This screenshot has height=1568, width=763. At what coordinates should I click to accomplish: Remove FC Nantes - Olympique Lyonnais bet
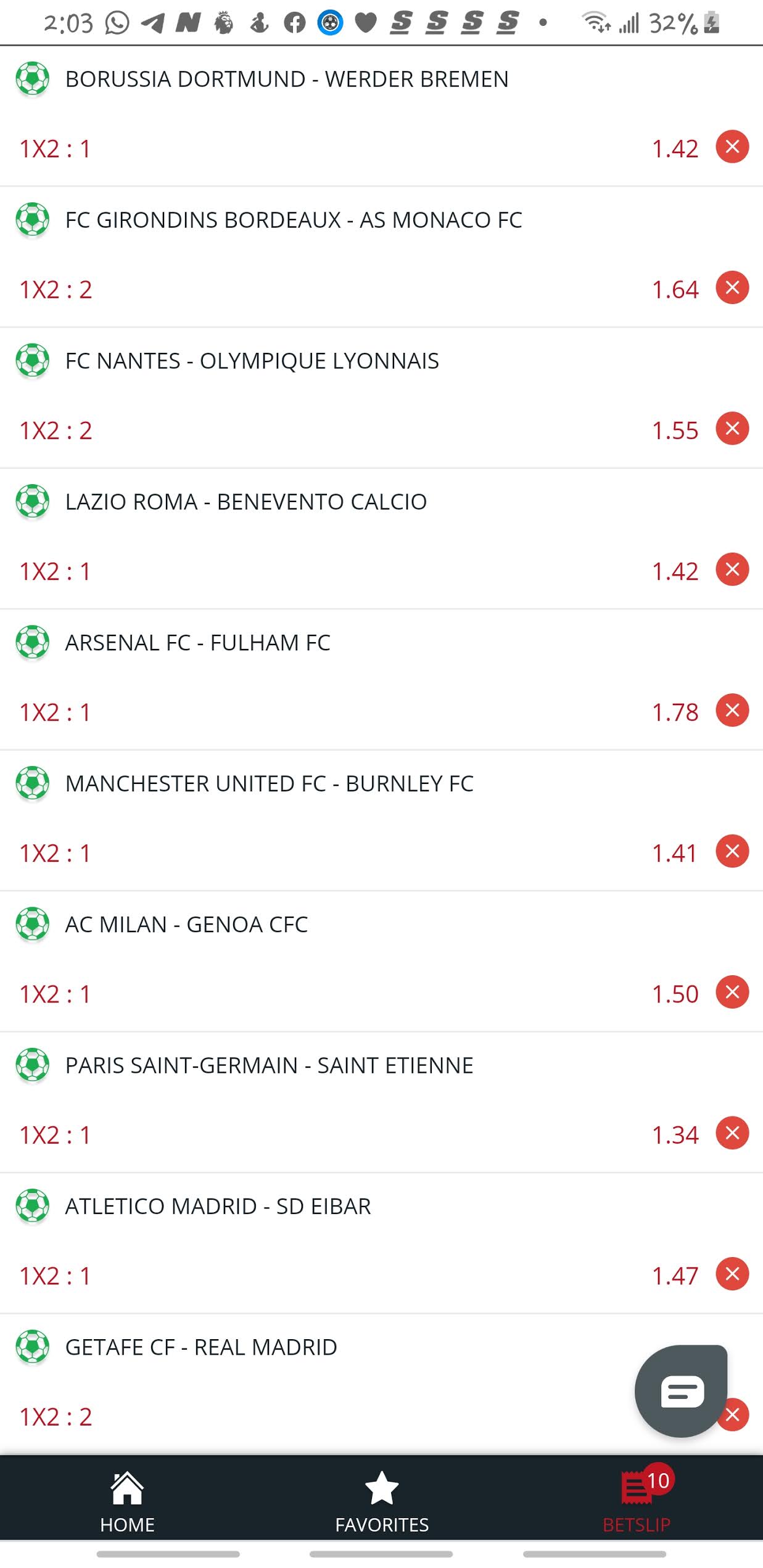pos(732,428)
